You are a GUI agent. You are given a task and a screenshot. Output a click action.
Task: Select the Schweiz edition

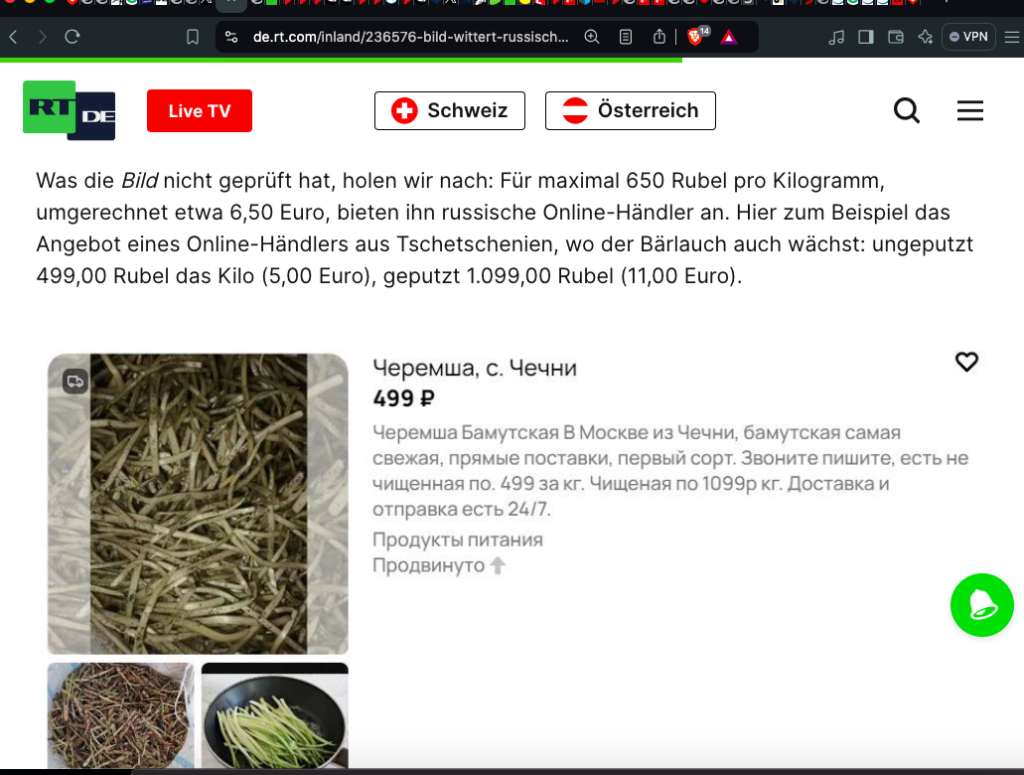(x=449, y=110)
